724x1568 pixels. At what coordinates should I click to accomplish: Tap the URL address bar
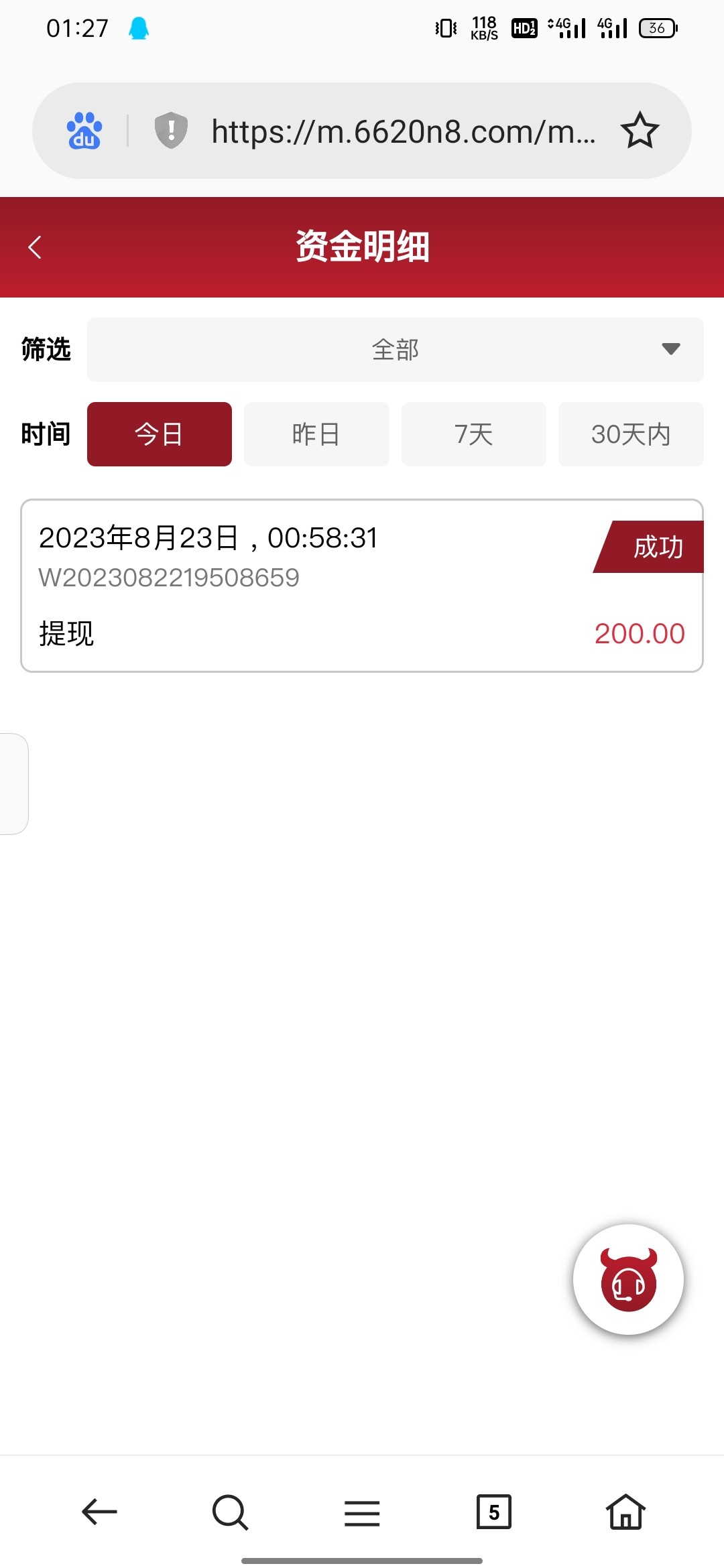pos(402,131)
